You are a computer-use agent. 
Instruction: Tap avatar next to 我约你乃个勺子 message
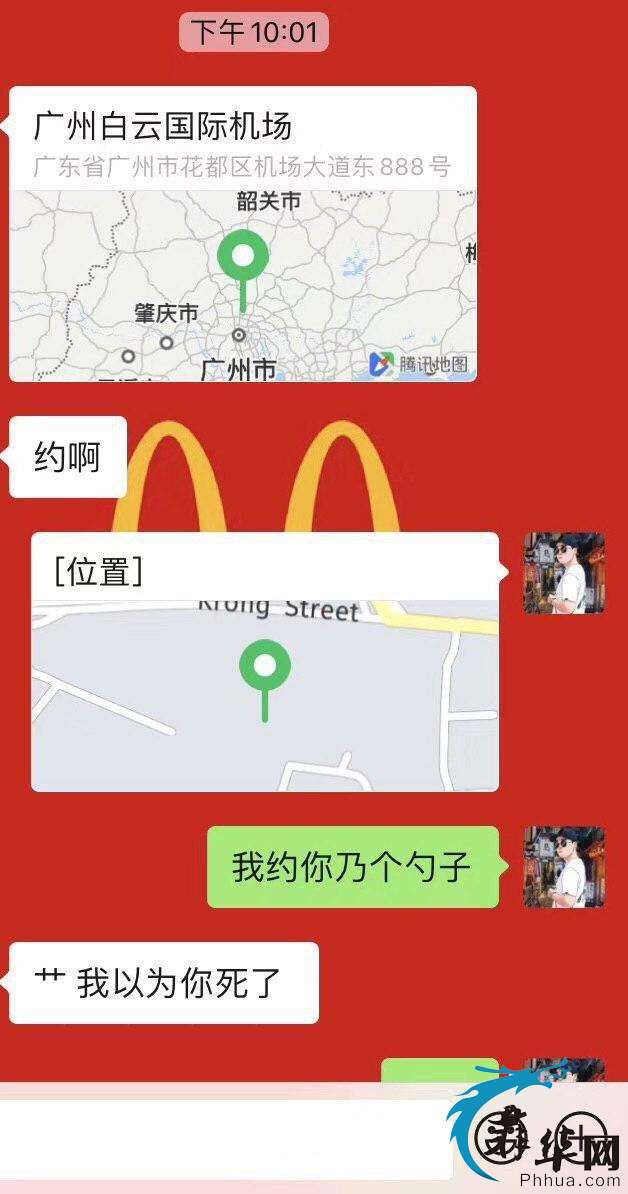[564, 867]
